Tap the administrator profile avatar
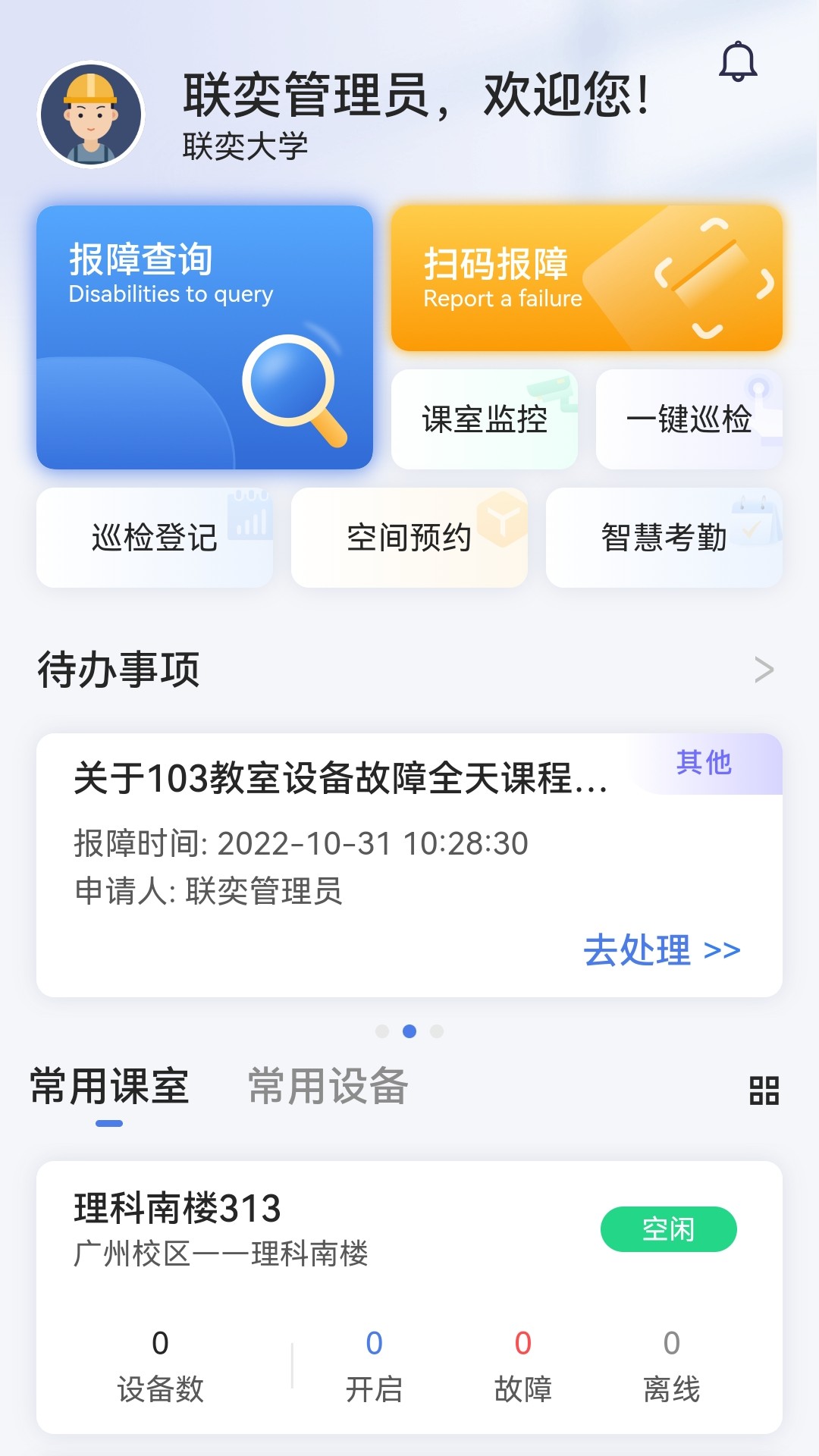 [x=91, y=115]
